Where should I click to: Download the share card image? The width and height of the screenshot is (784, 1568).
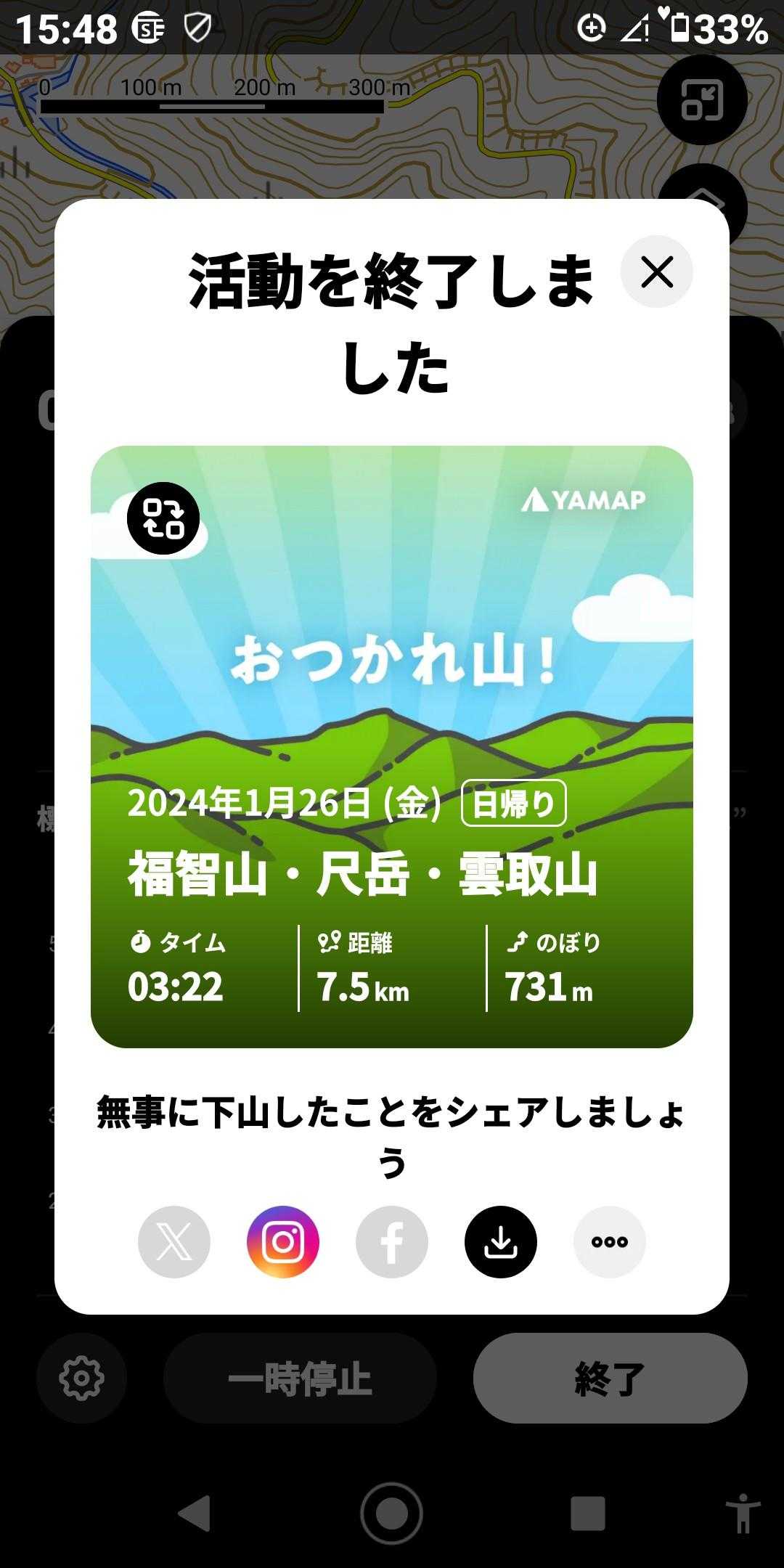point(501,1242)
